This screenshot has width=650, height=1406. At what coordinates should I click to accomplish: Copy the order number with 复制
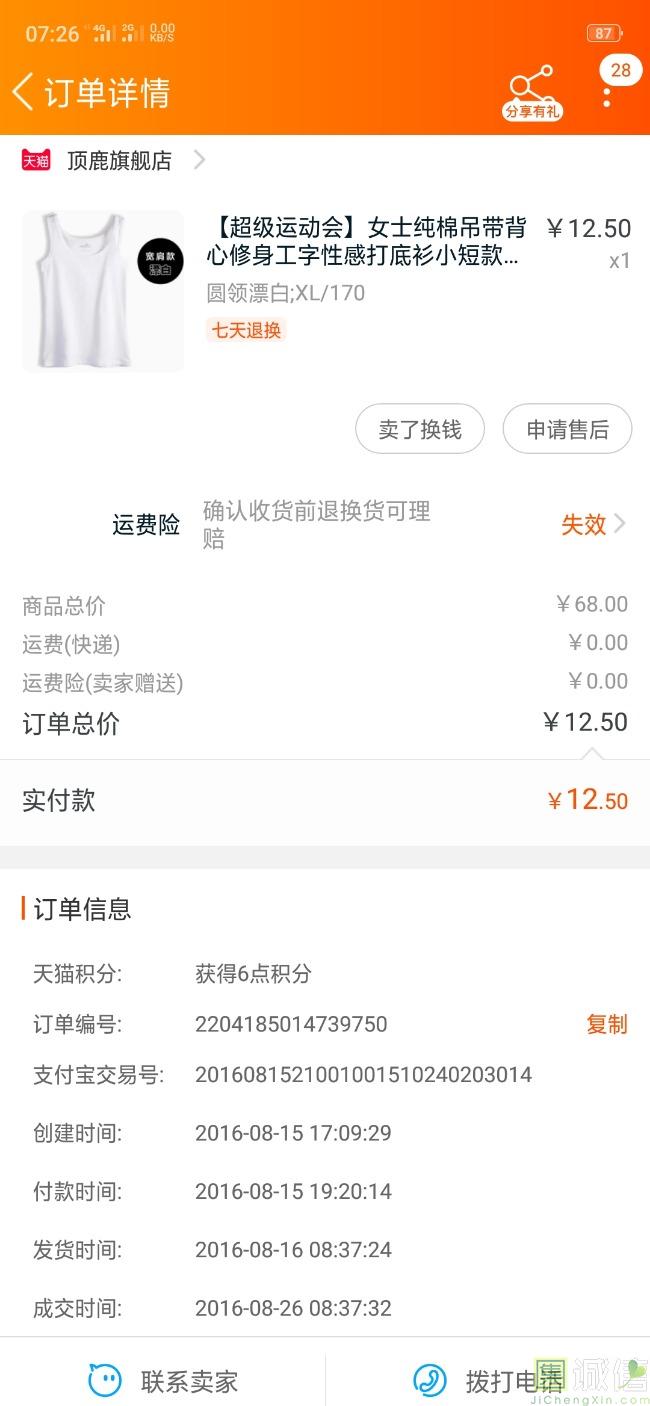[x=606, y=1024]
